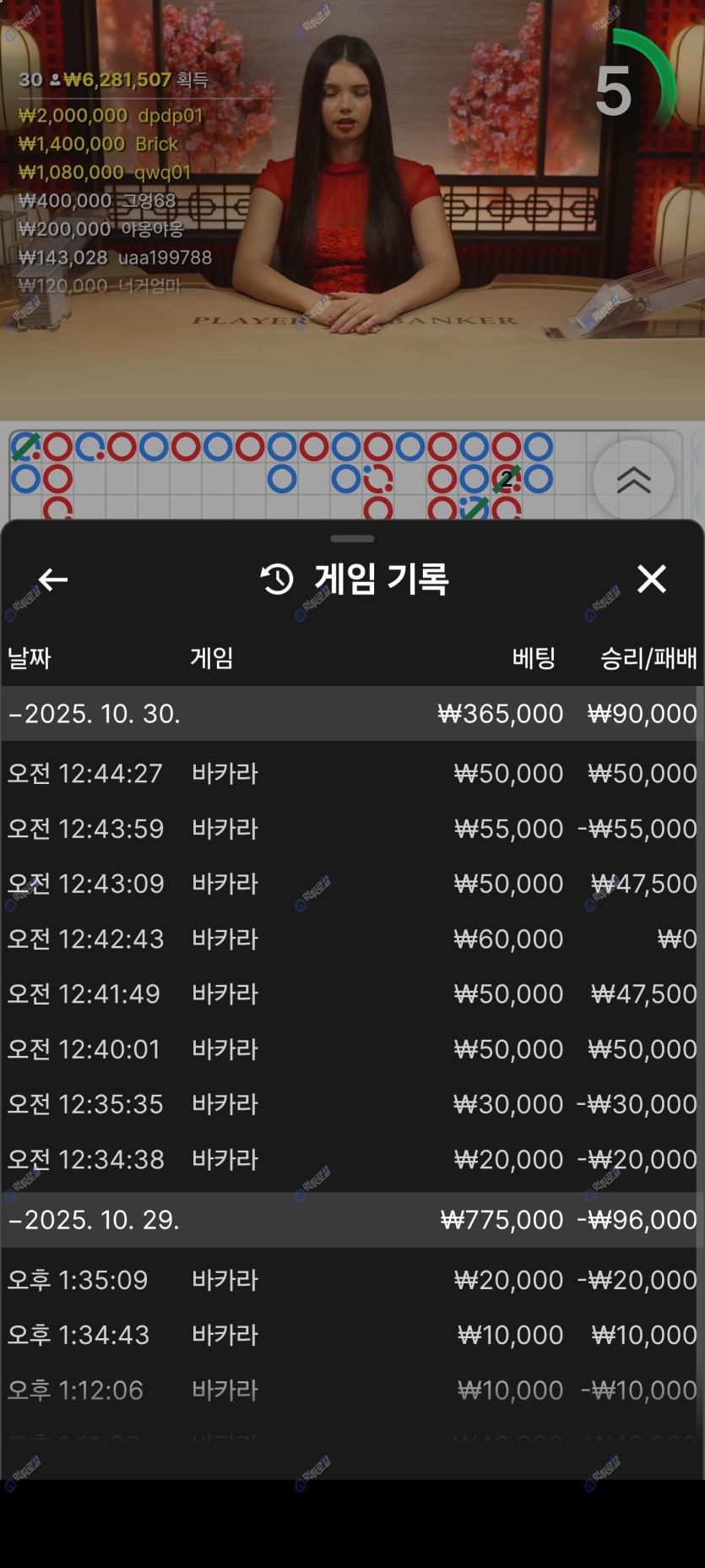705x1568 pixels.
Task: View the 오후 1:34:43 round details
Action: (x=352, y=1335)
